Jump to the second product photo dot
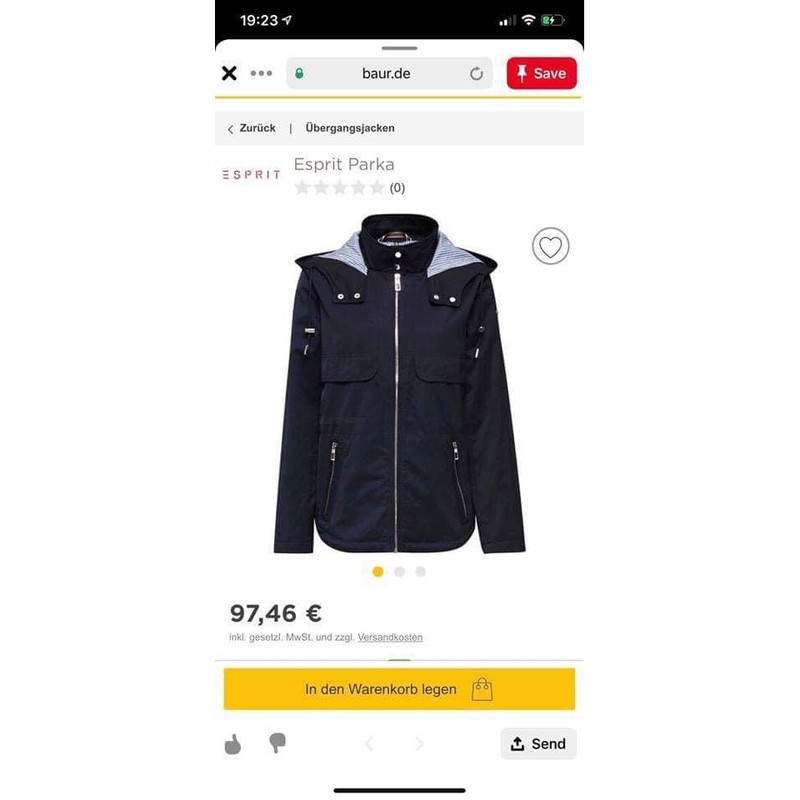Screen dimensions: 800x800 tap(399, 572)
